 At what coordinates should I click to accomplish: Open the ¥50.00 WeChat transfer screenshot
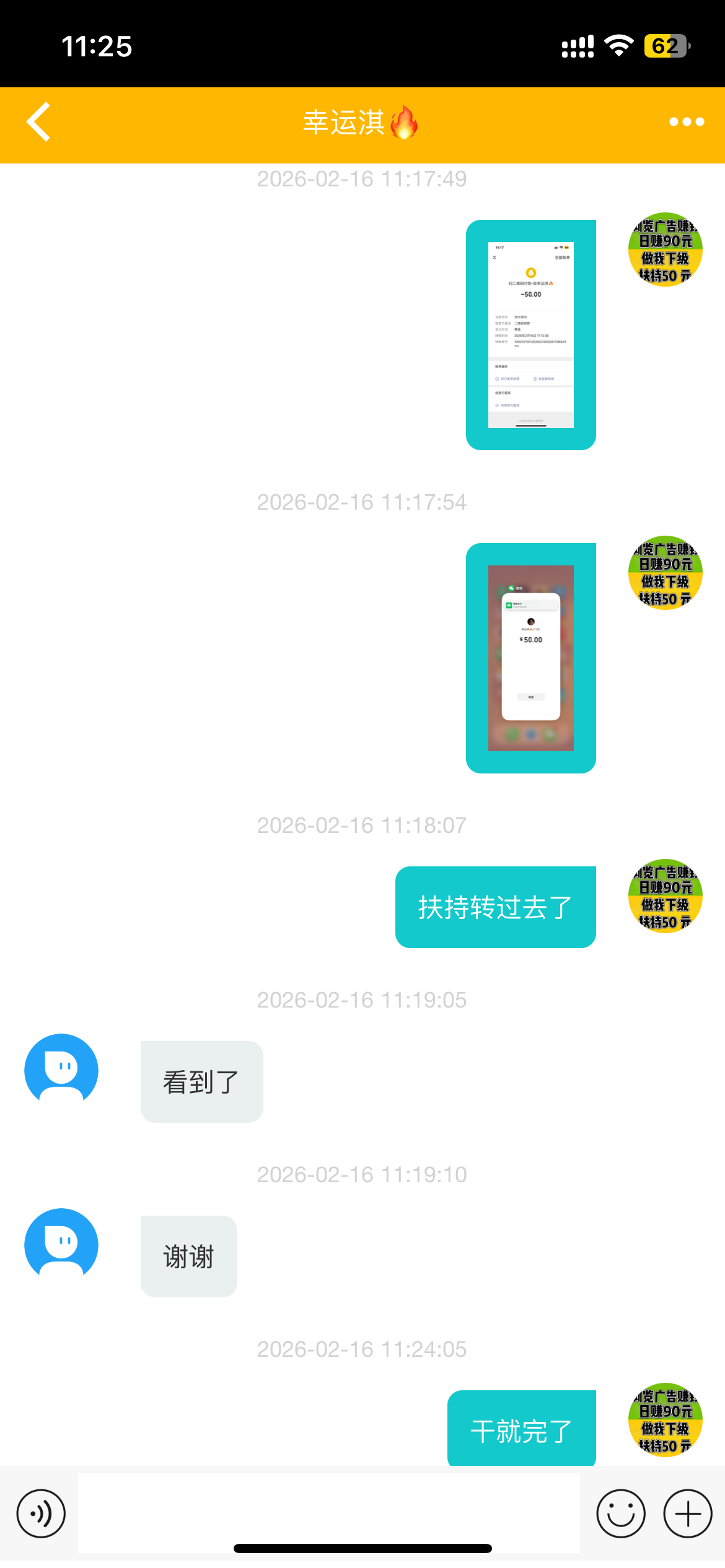531,658
